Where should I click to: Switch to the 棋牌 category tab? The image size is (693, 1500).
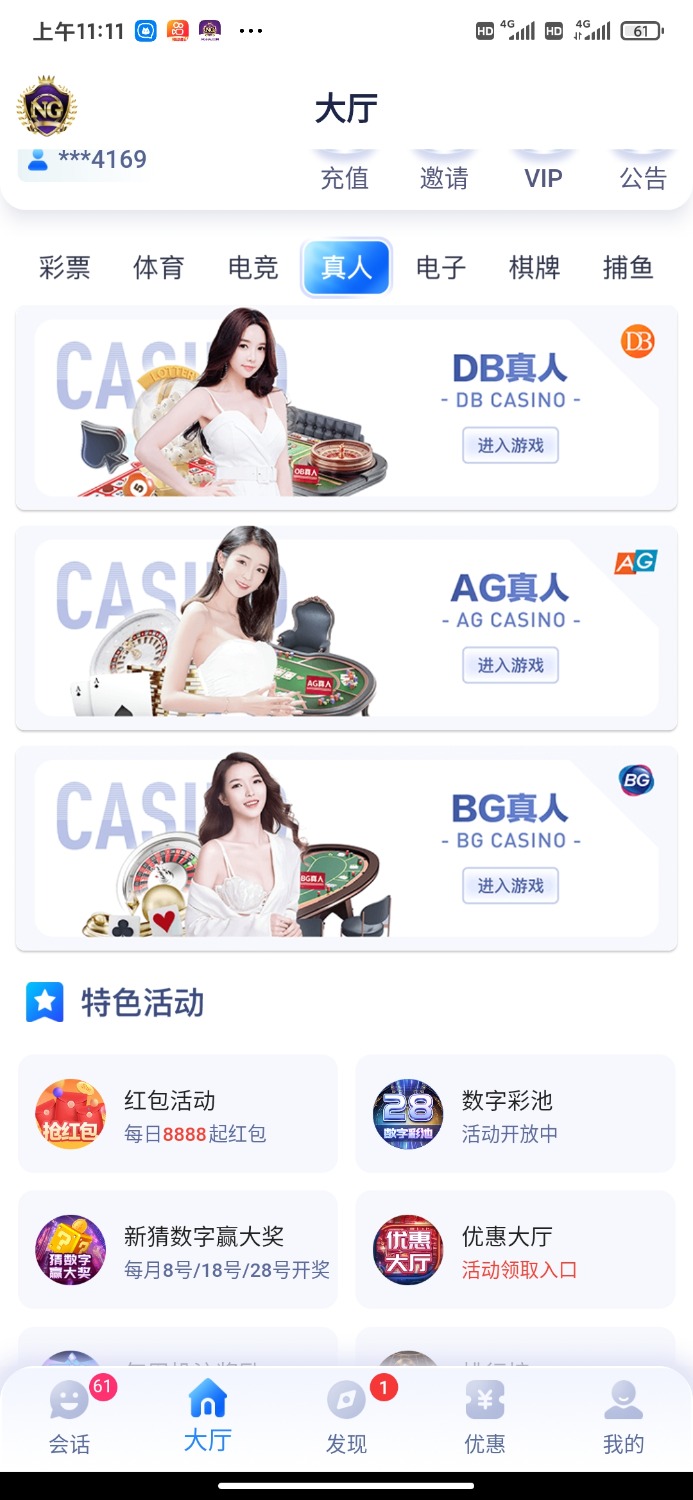point(535,268)
